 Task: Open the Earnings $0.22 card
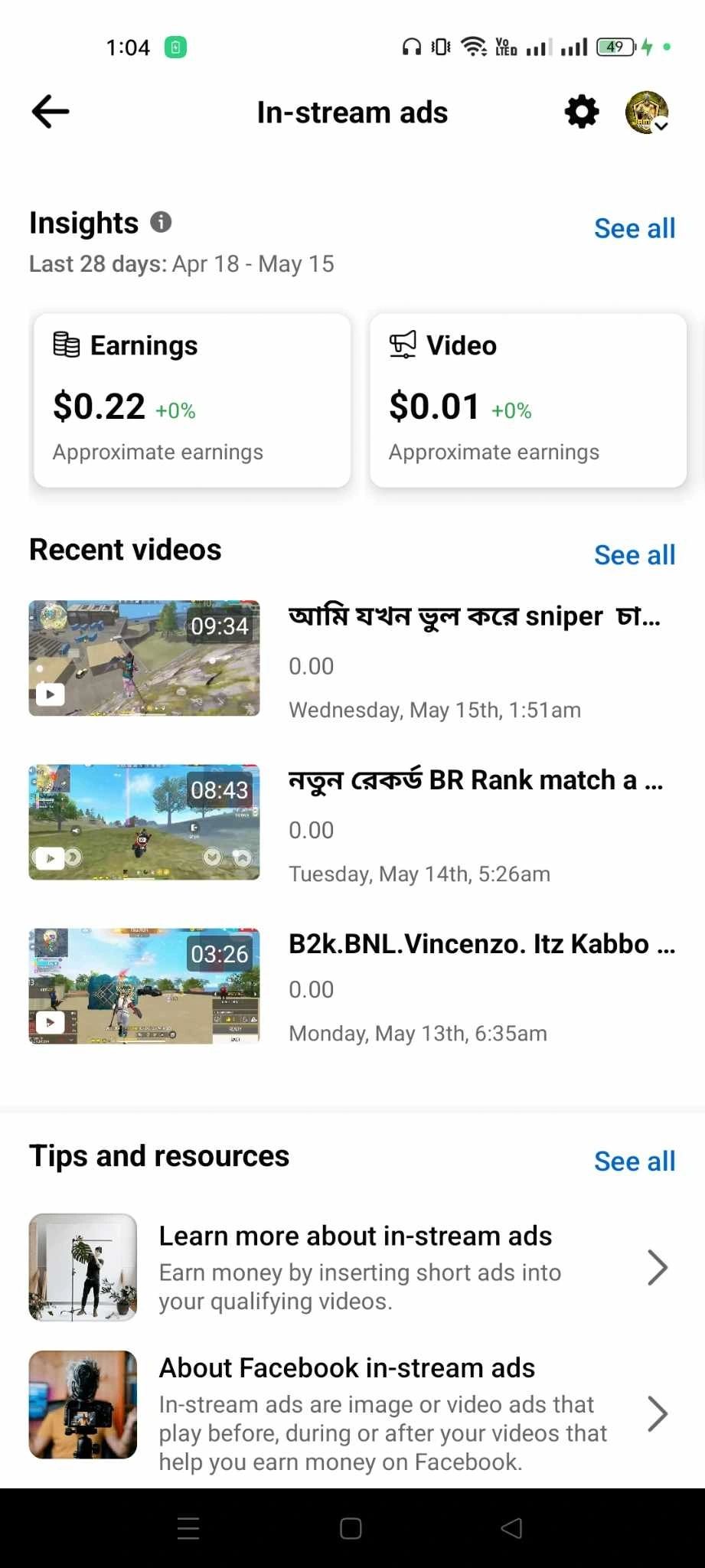coord(192,400)
